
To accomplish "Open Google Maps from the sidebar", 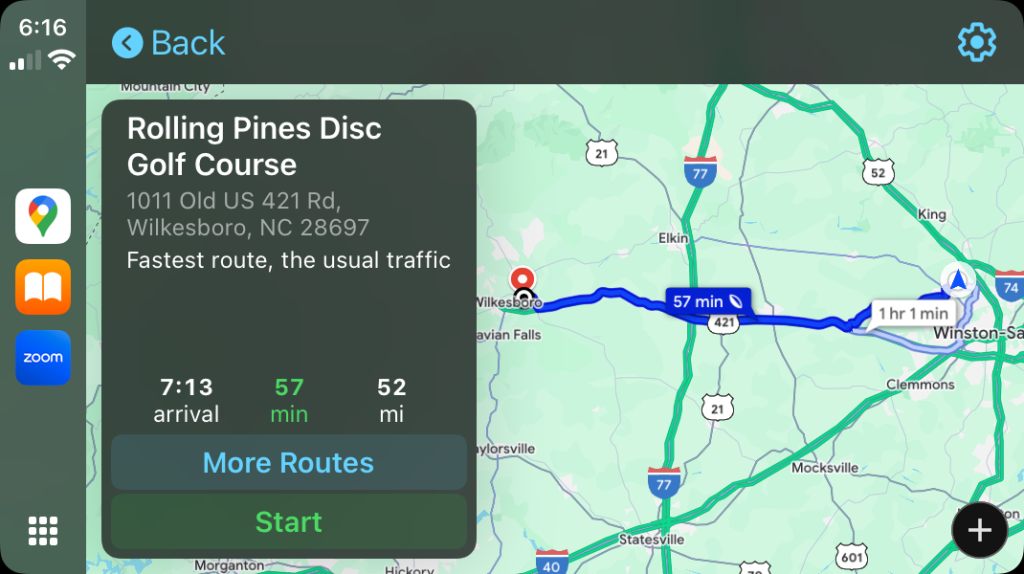I will [x=43, y=216].
